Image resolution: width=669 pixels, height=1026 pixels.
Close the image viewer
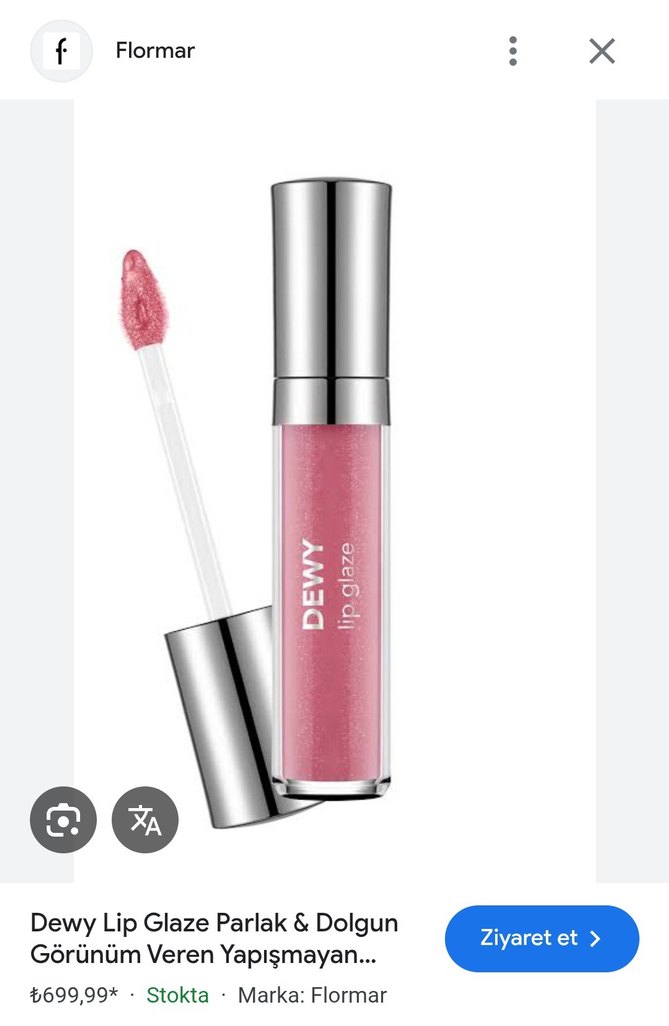coord(601,51)
